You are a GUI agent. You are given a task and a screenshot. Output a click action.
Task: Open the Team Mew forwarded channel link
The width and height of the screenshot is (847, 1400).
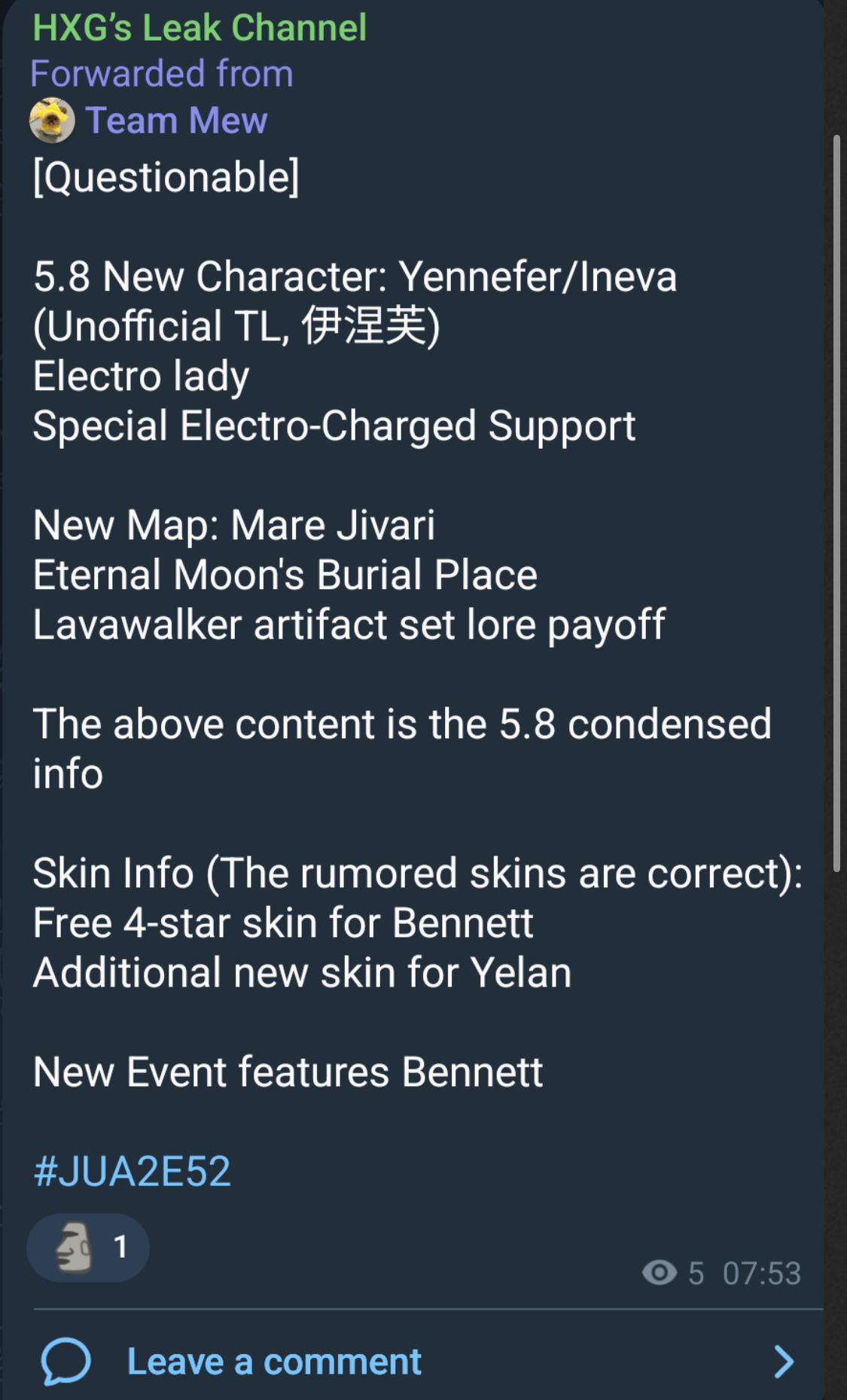(x=176, y=120)
